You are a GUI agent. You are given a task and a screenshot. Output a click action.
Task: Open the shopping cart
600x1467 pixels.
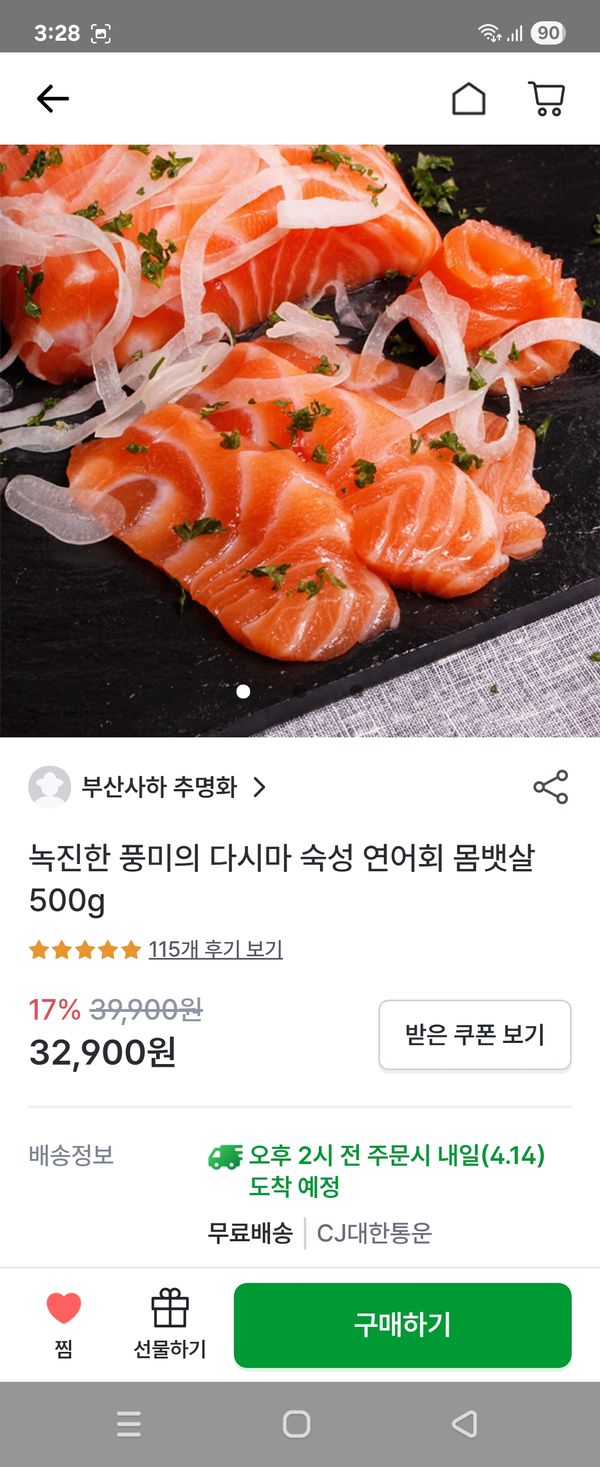(546, 98)
